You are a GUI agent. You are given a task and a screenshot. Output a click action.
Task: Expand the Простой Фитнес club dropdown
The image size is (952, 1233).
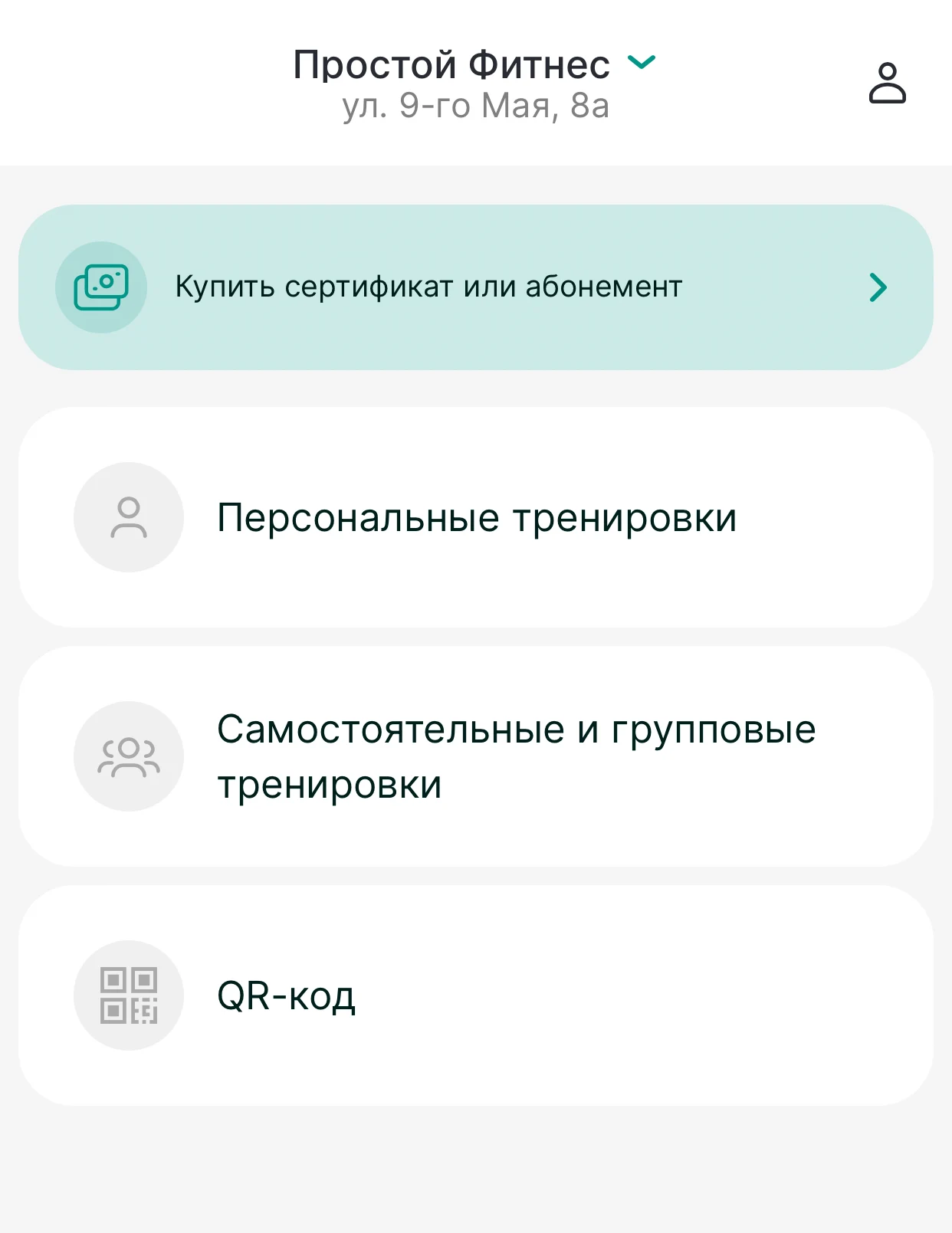(x=641, y=63)
